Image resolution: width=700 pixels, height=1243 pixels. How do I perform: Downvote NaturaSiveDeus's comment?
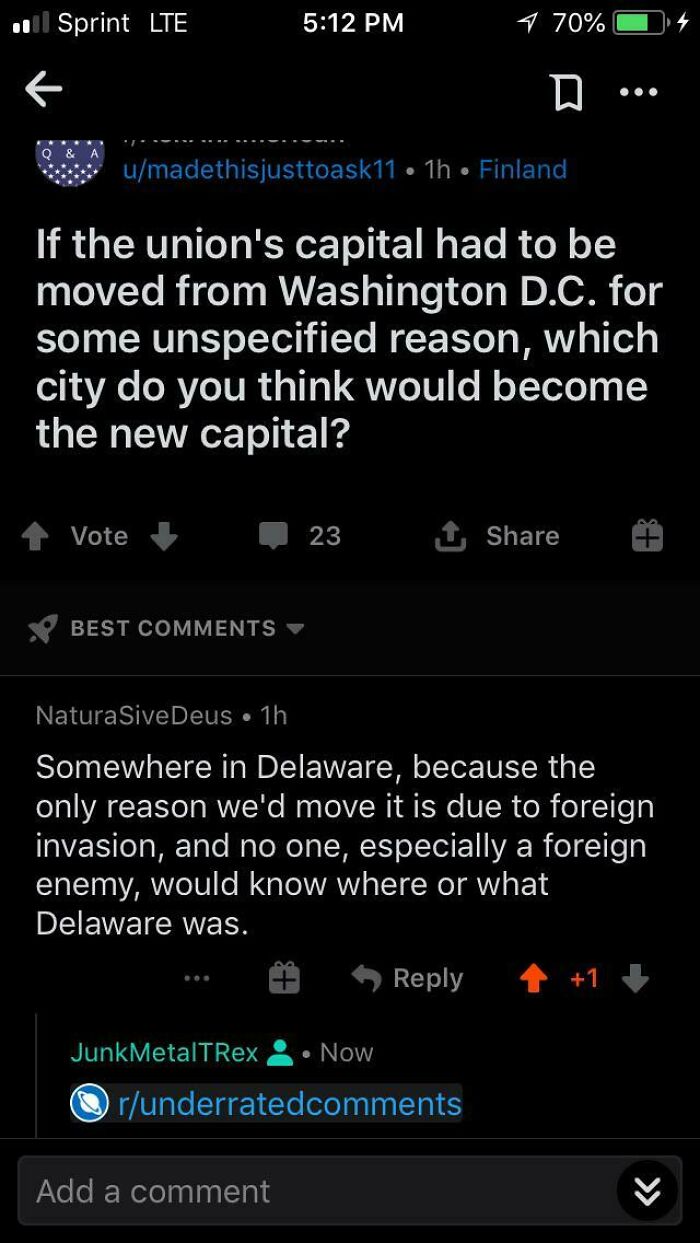[x=635, y=978]
